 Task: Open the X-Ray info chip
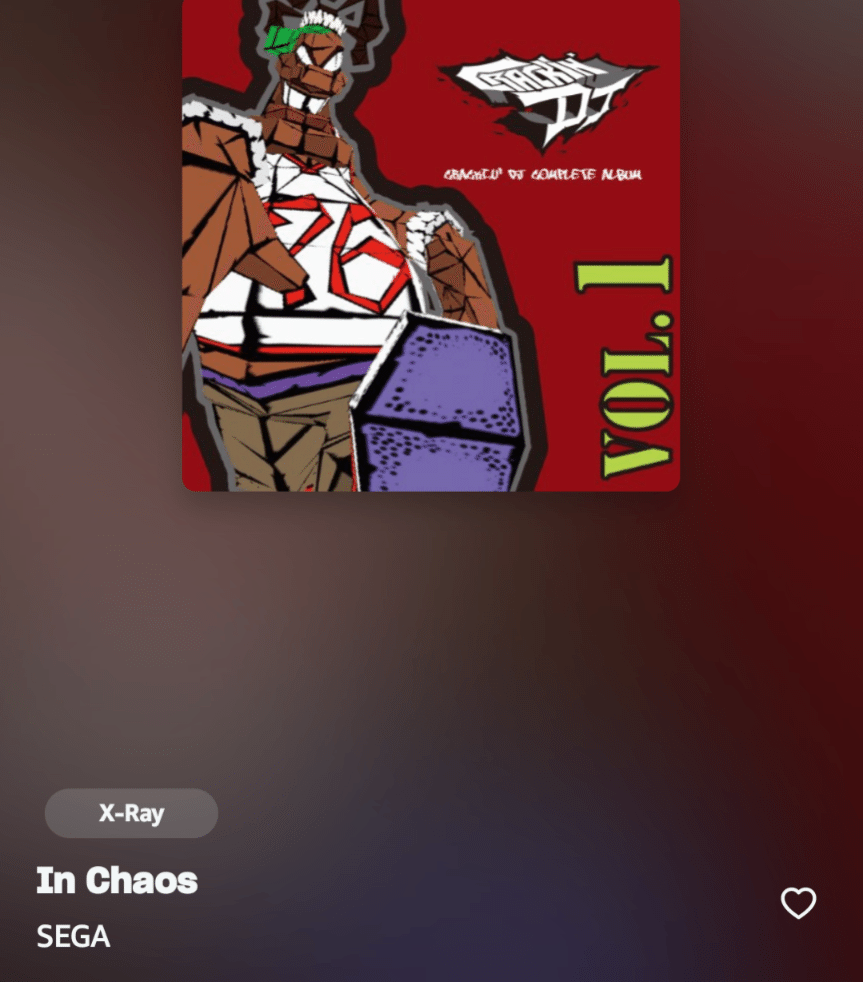[131, 813]
